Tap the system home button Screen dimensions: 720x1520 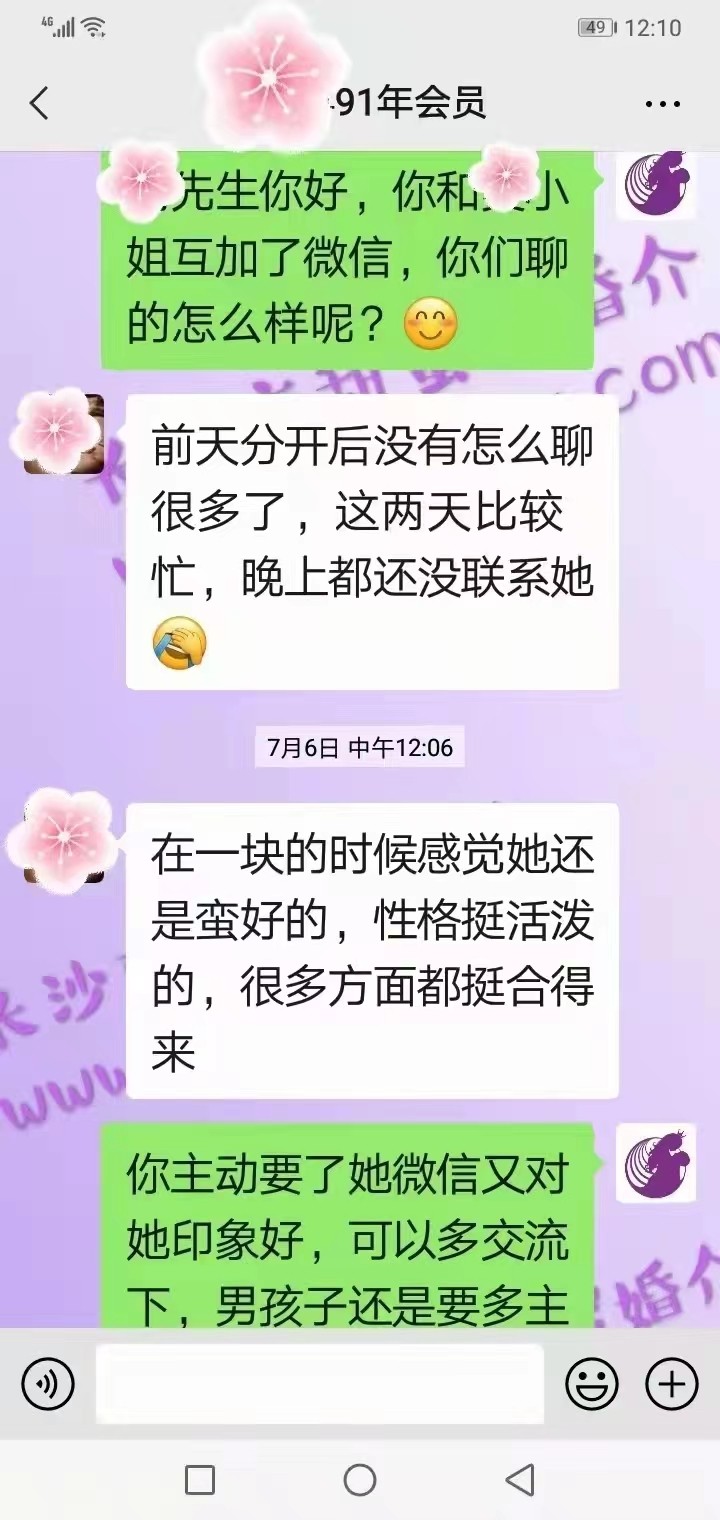[360, 1480]
